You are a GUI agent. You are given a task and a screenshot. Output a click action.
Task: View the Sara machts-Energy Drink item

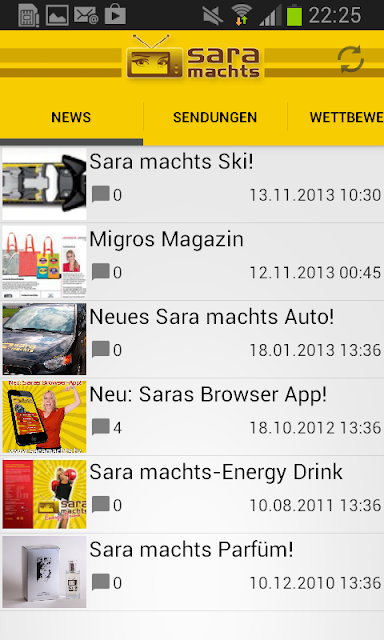click(x=192, y=494)
